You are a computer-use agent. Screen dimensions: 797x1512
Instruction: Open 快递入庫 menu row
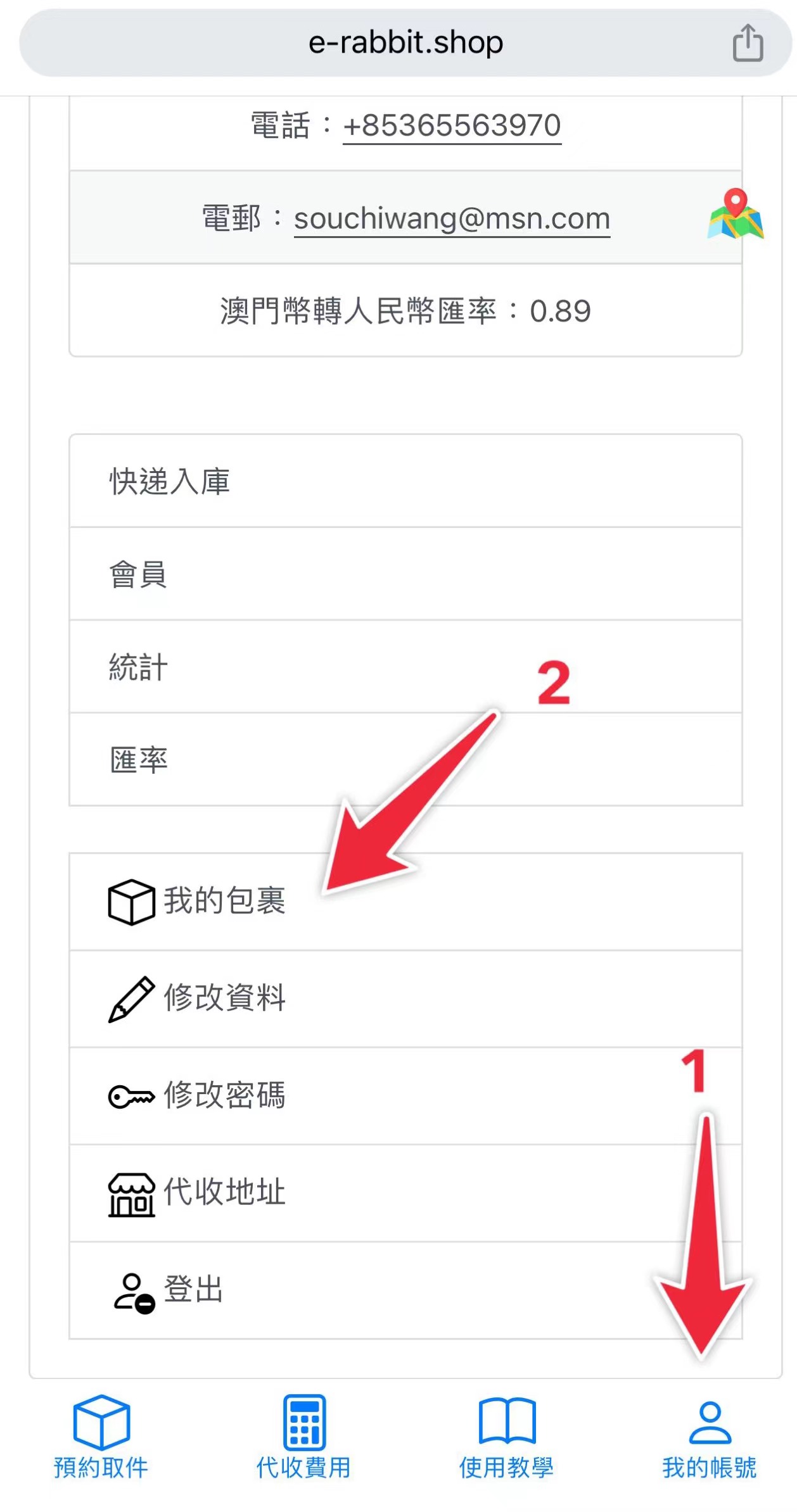(x=405, y=481)
